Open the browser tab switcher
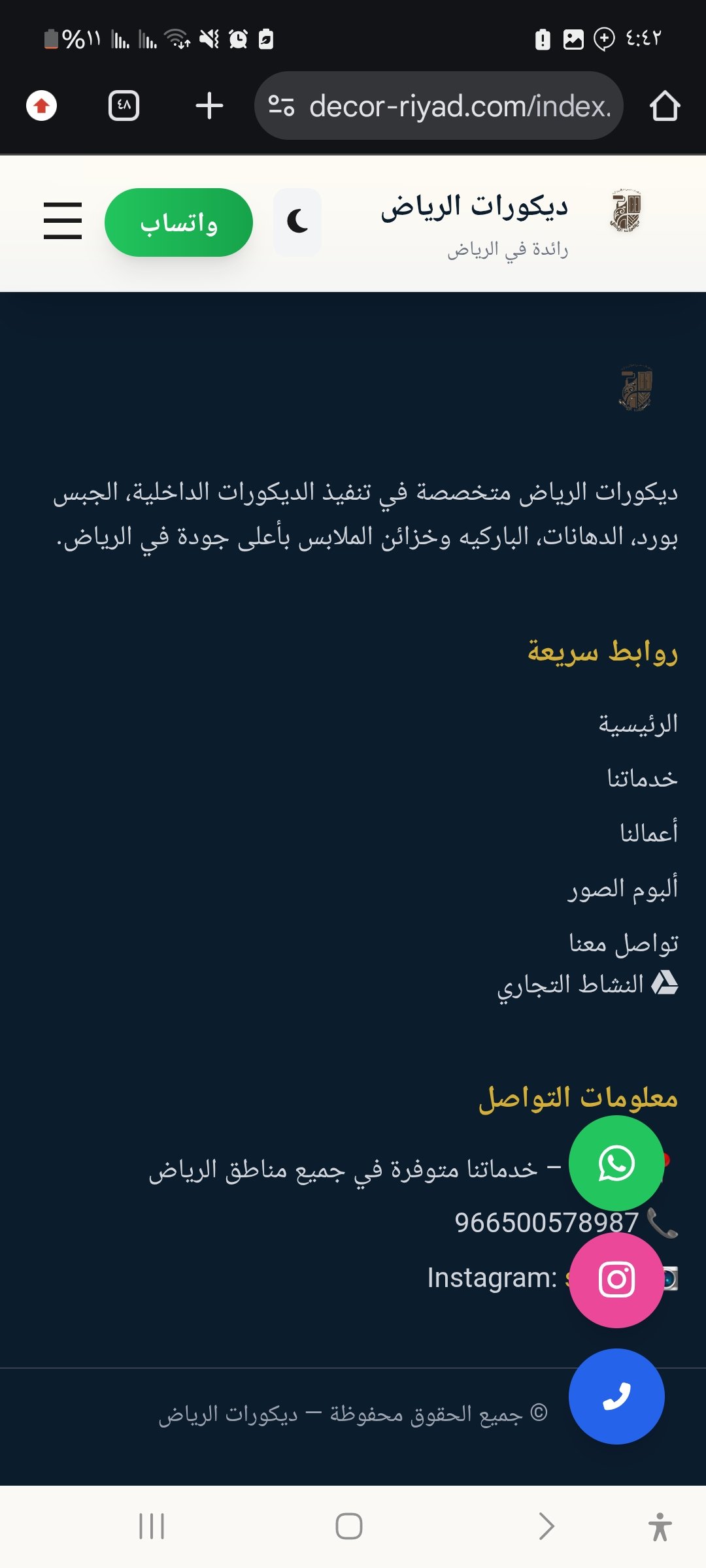Screen dimensions: 706x1568 [124, 106]
